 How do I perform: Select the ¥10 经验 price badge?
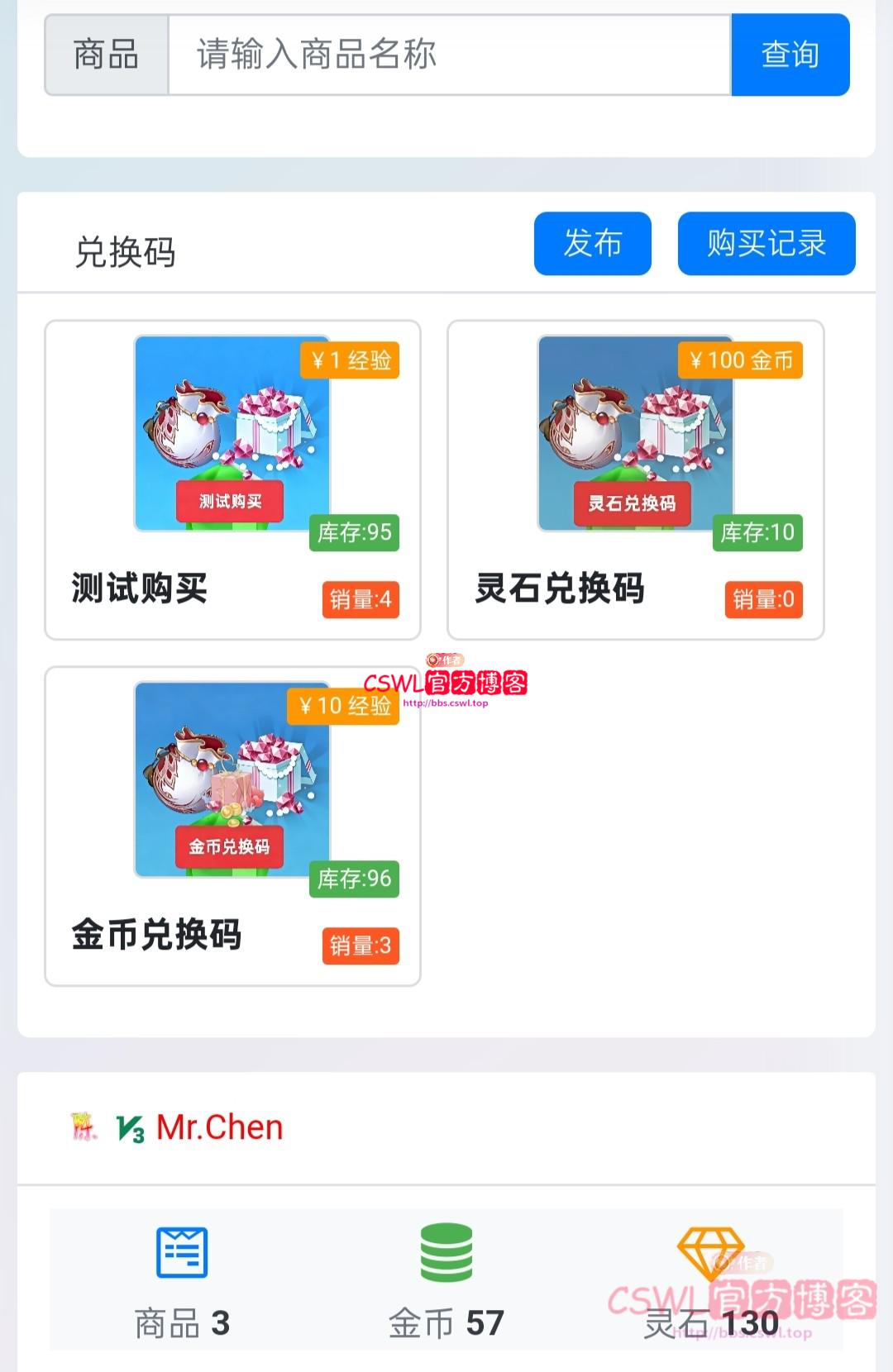tap(344, 704)
